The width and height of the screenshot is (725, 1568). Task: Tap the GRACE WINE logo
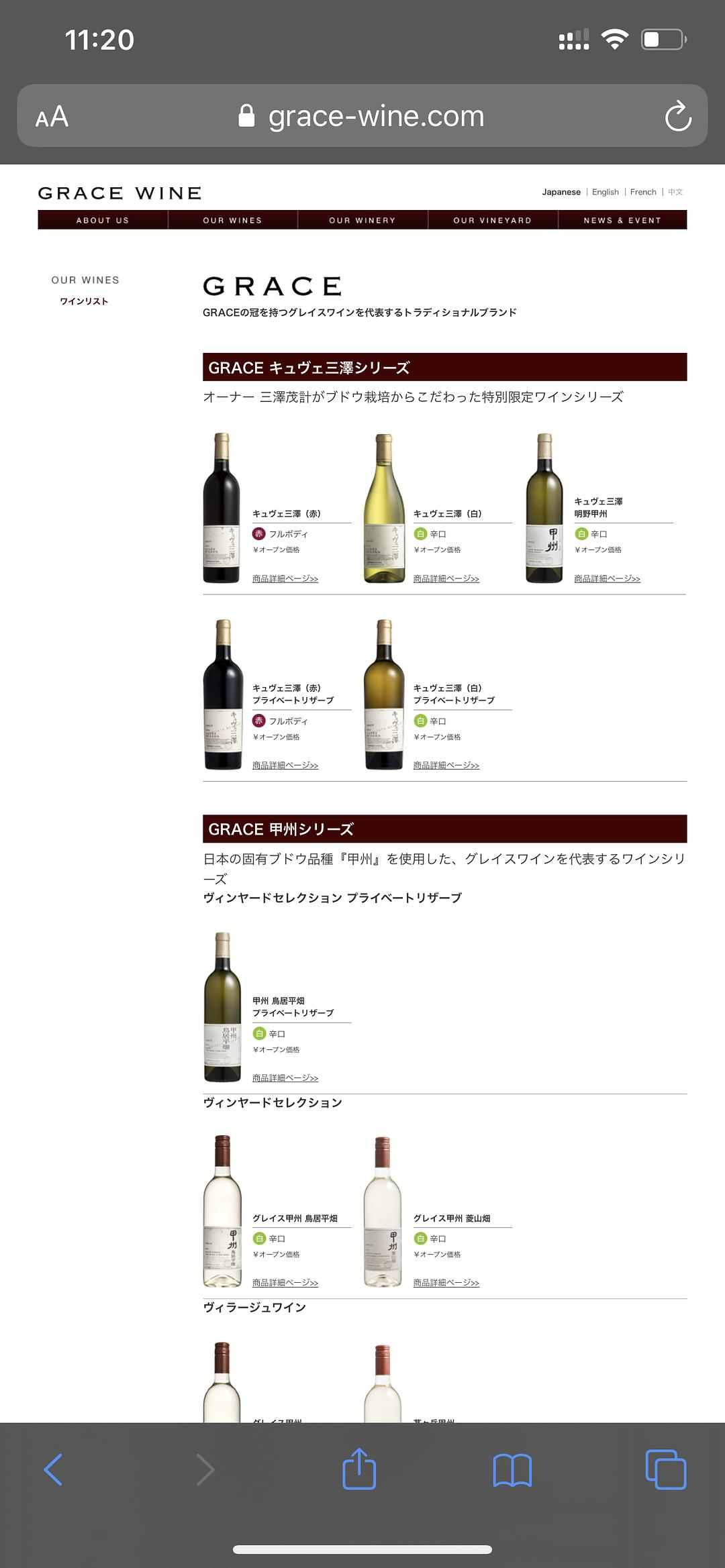(119, 193)
